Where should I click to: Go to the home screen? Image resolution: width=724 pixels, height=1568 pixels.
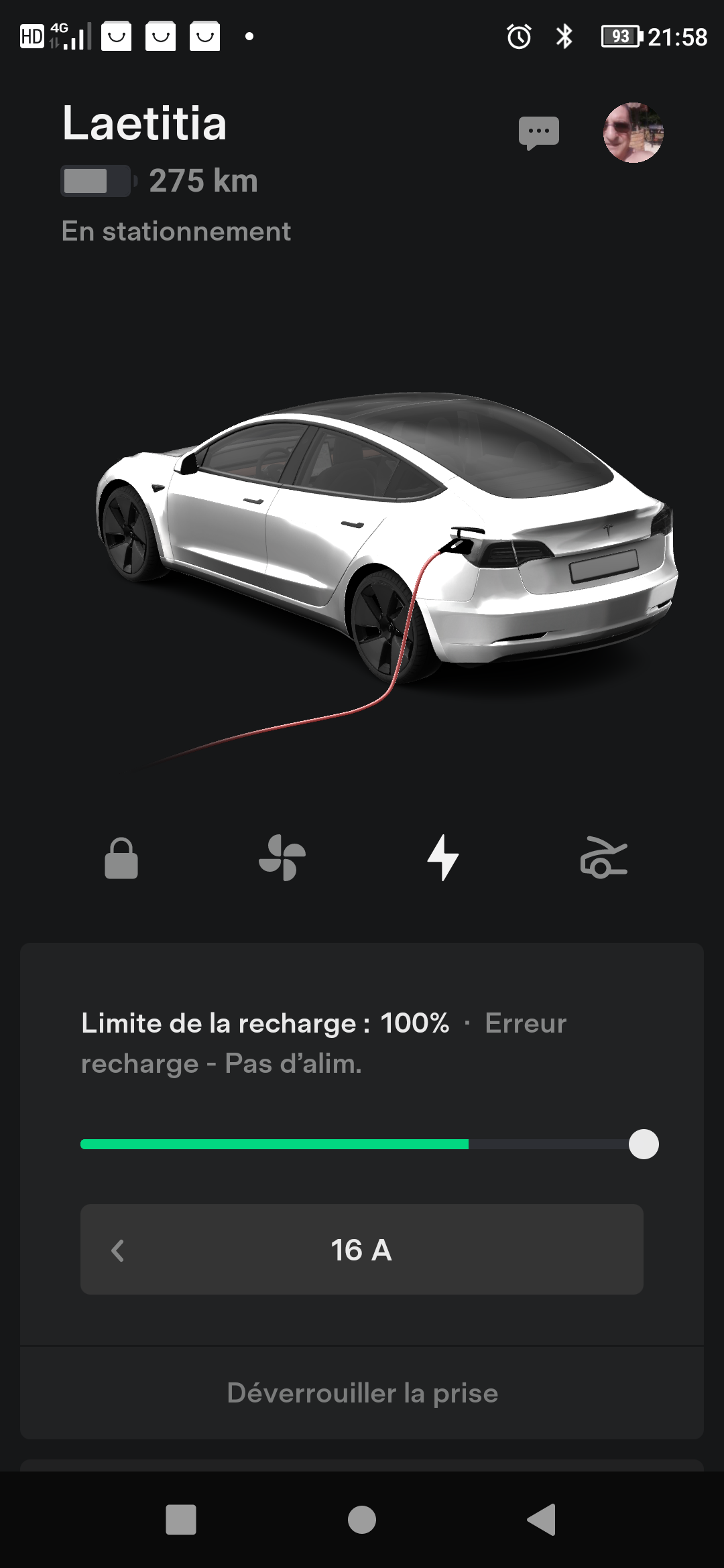tap(362, 1519)
